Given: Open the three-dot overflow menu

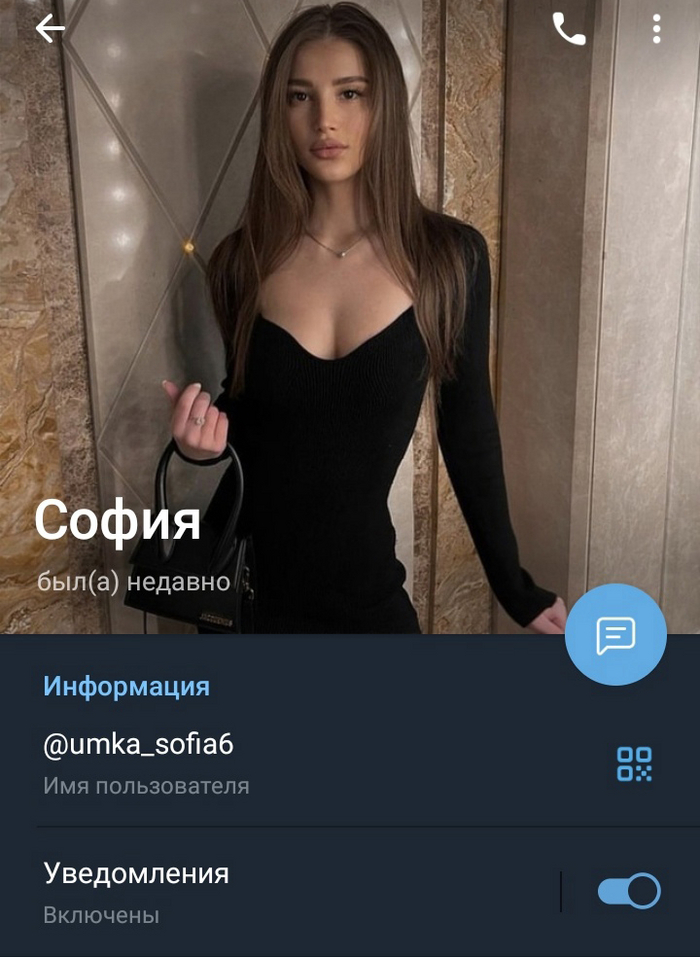Looking at the screenshot, I should click(x=656, y=30).
